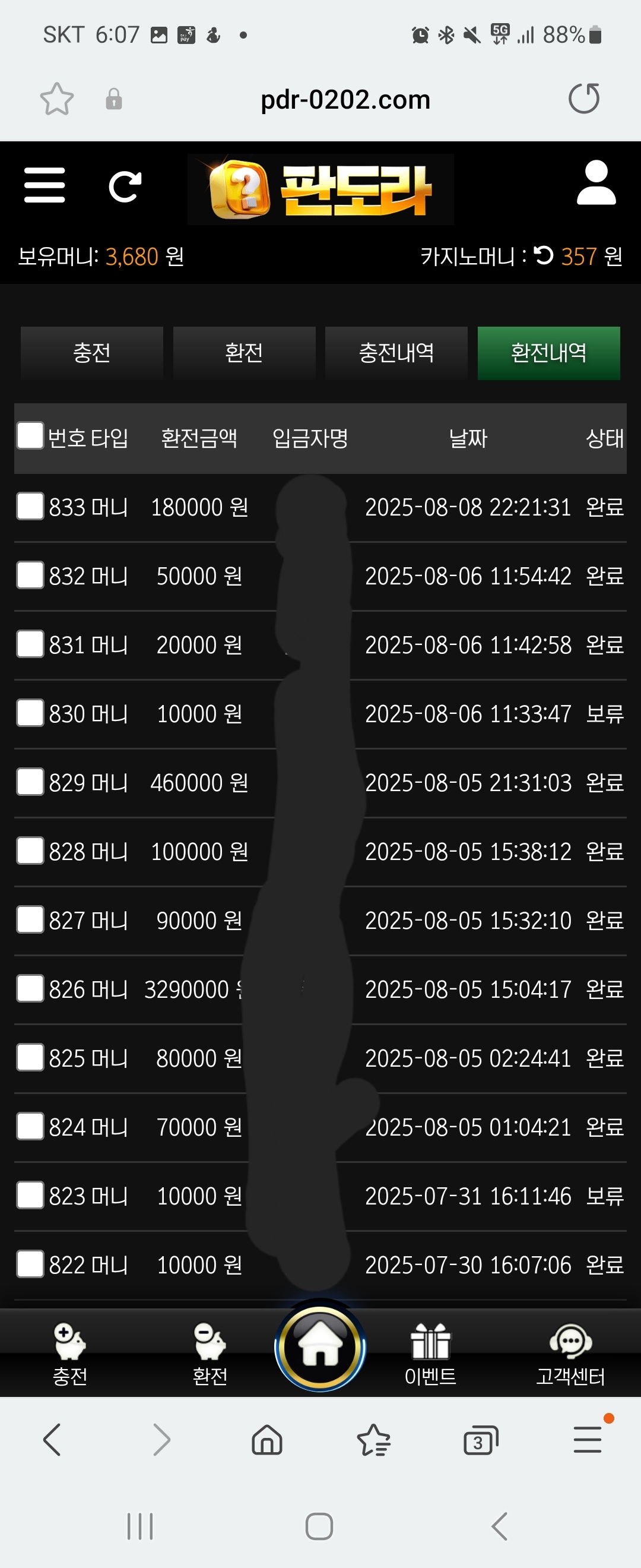Refresh the 카지노머니 balance
Viewport: 641px width, 1568px height.
tap(543, 255)
